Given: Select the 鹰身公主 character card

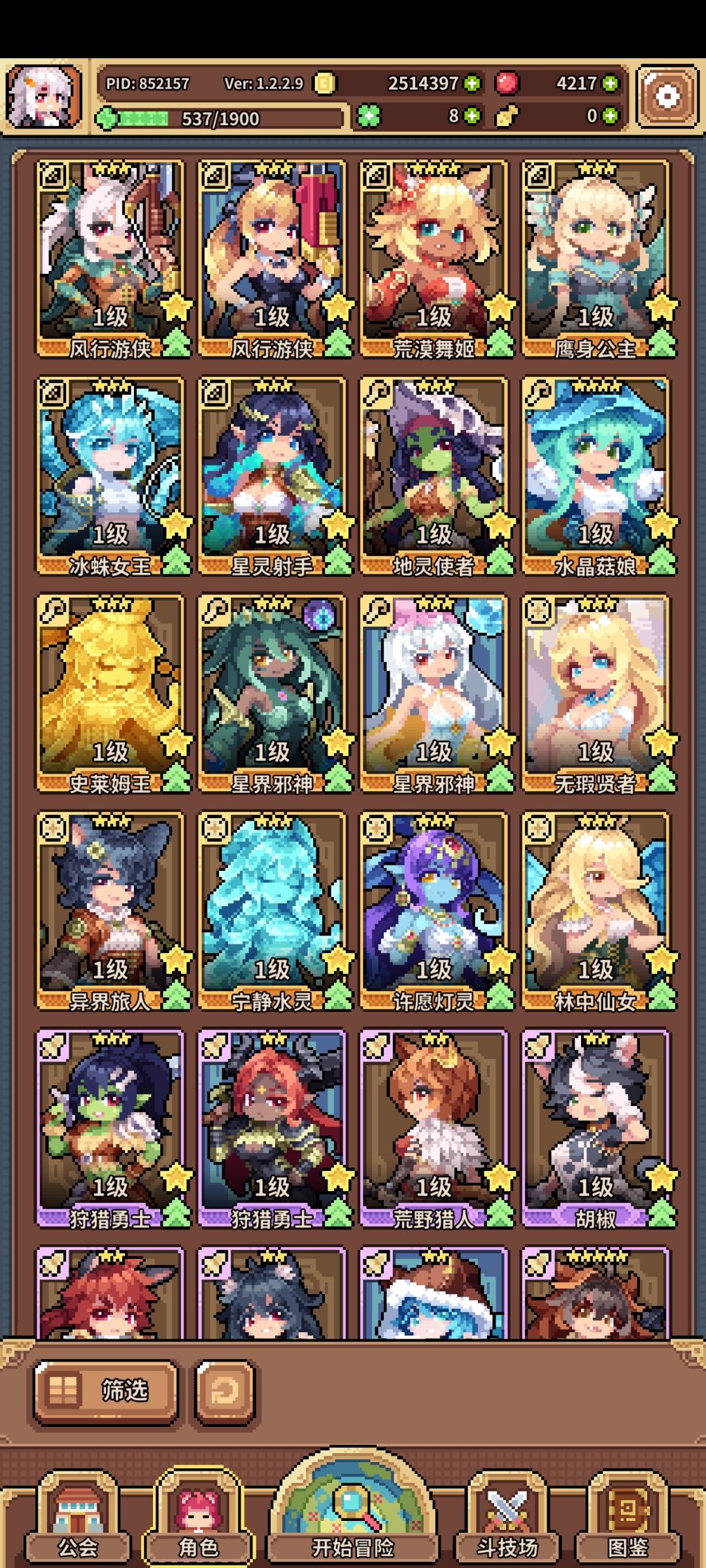Looking at the screenshot, I should click(x=596, y=259).
